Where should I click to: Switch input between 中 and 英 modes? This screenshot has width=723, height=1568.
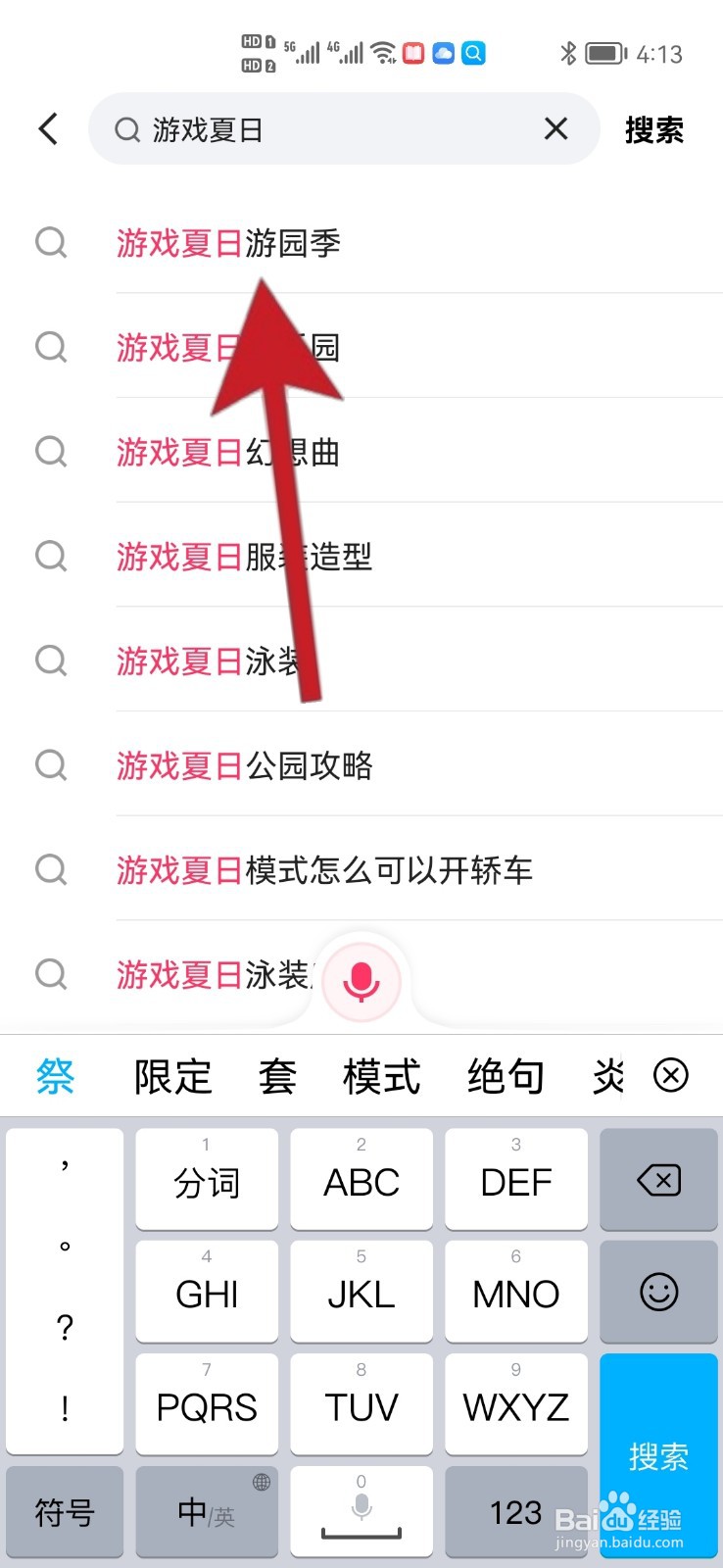[x=206, y=1512]
